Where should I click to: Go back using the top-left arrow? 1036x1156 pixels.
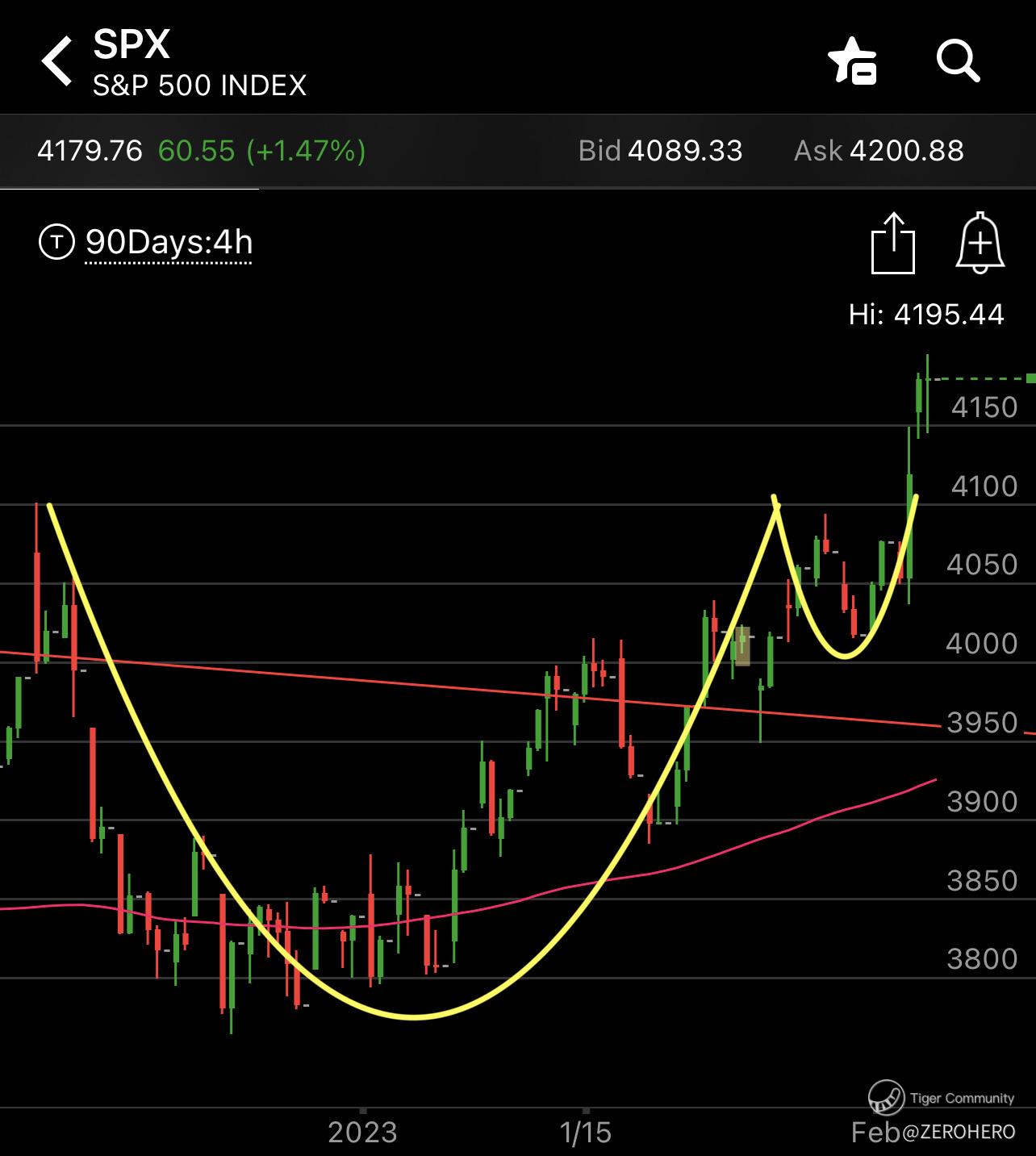coord(56,61)
